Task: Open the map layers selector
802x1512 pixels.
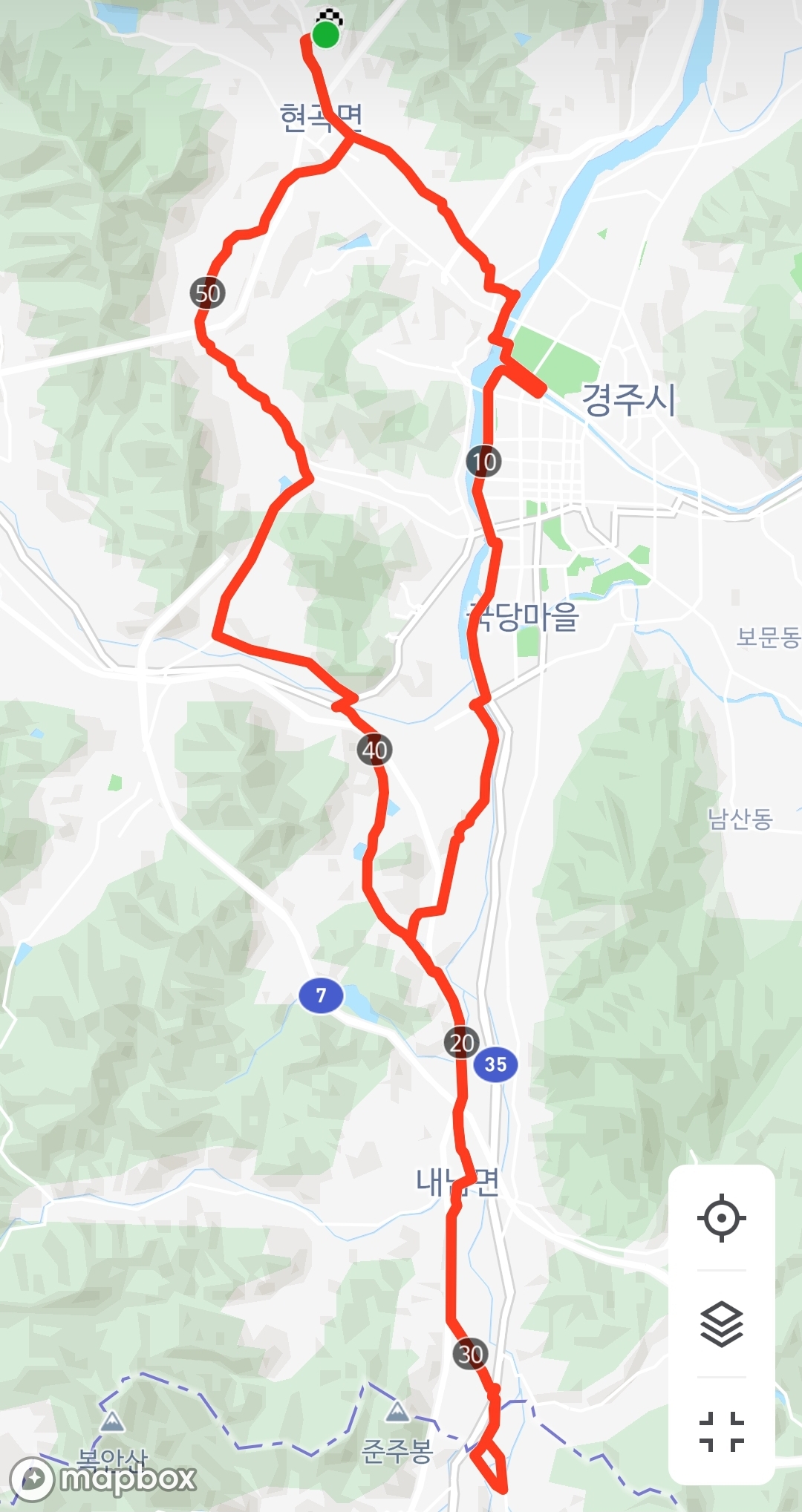Action: pyautogui.click(x=721, y=1323)
